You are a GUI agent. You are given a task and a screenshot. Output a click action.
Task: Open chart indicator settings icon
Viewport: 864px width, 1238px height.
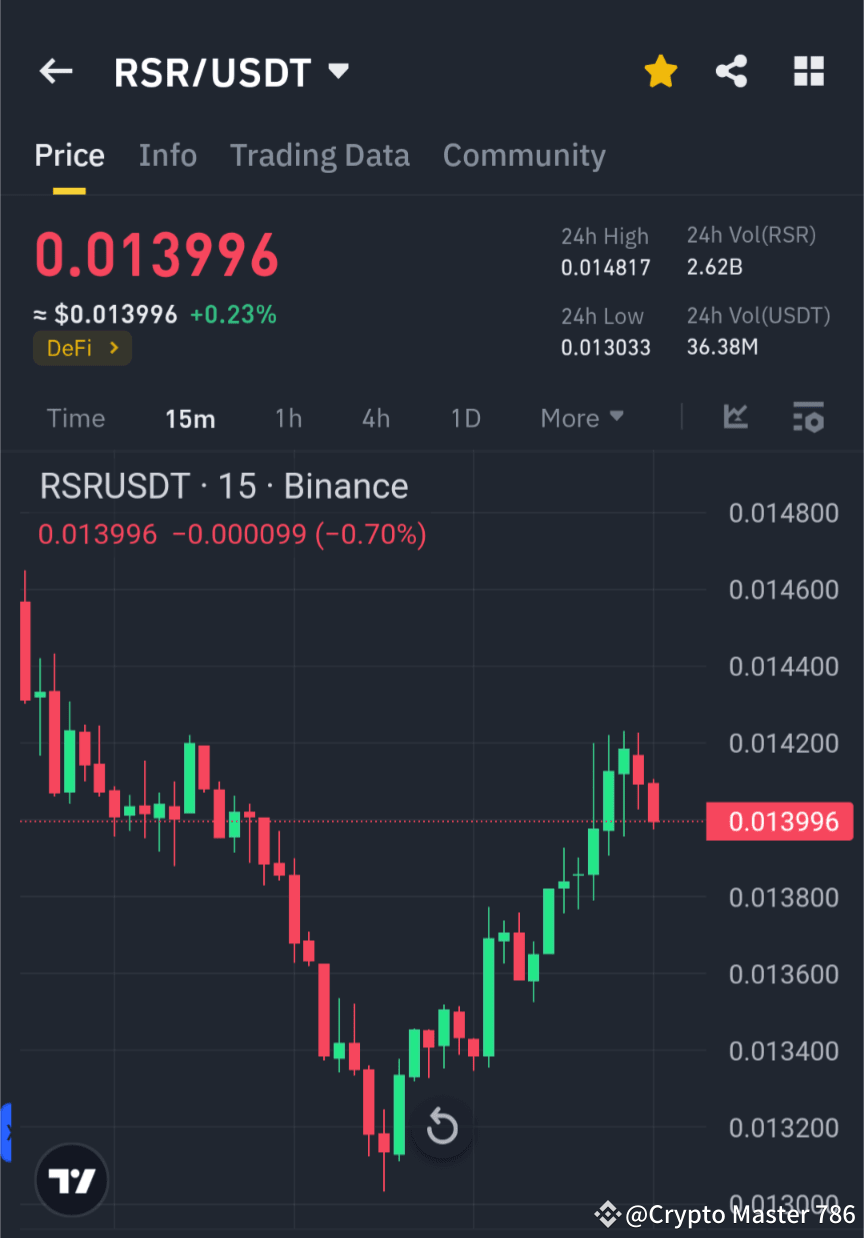808,418
